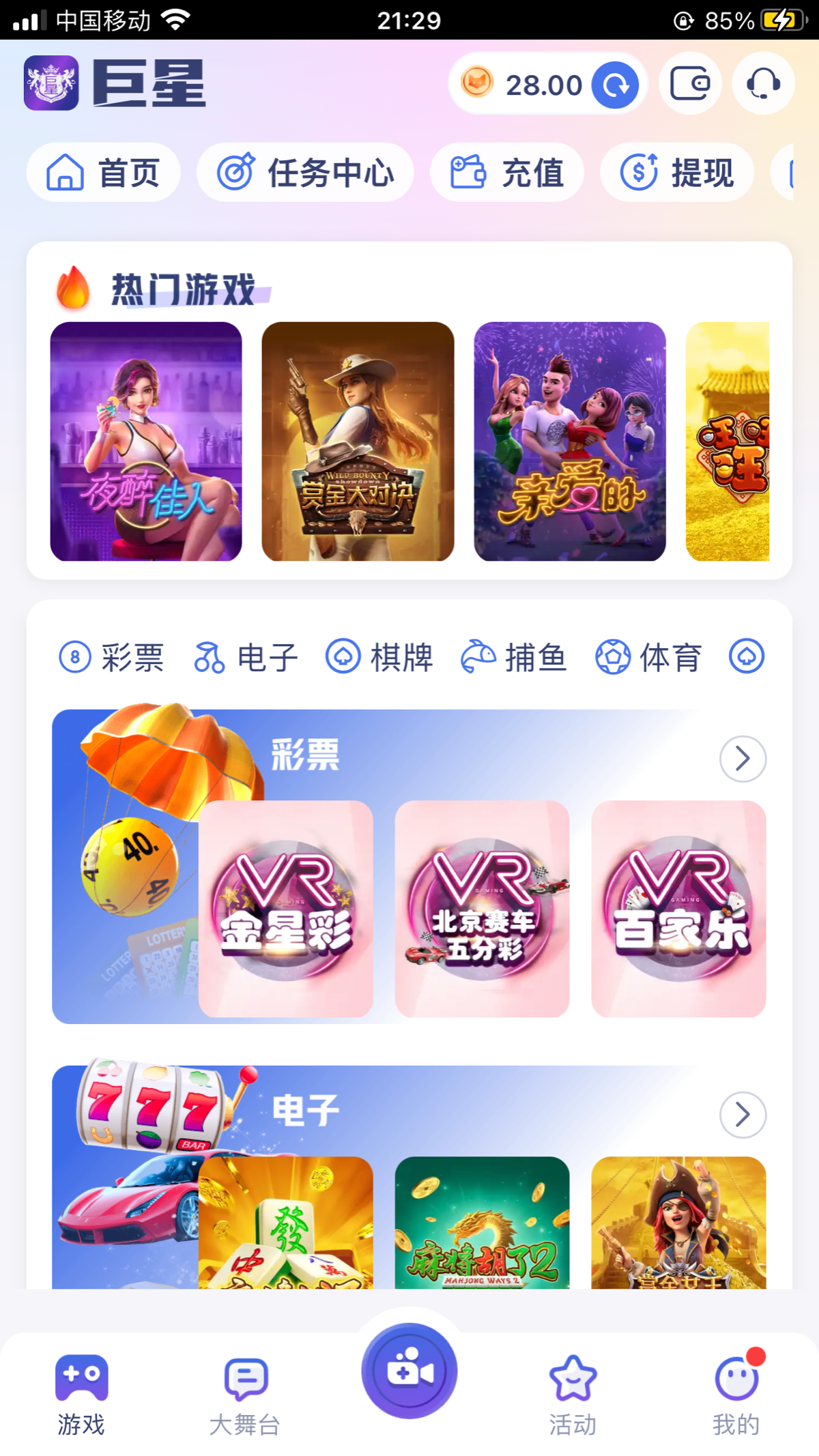819x1456 pixels.
Task: Open the wallet icon
Action: [690, 84]
